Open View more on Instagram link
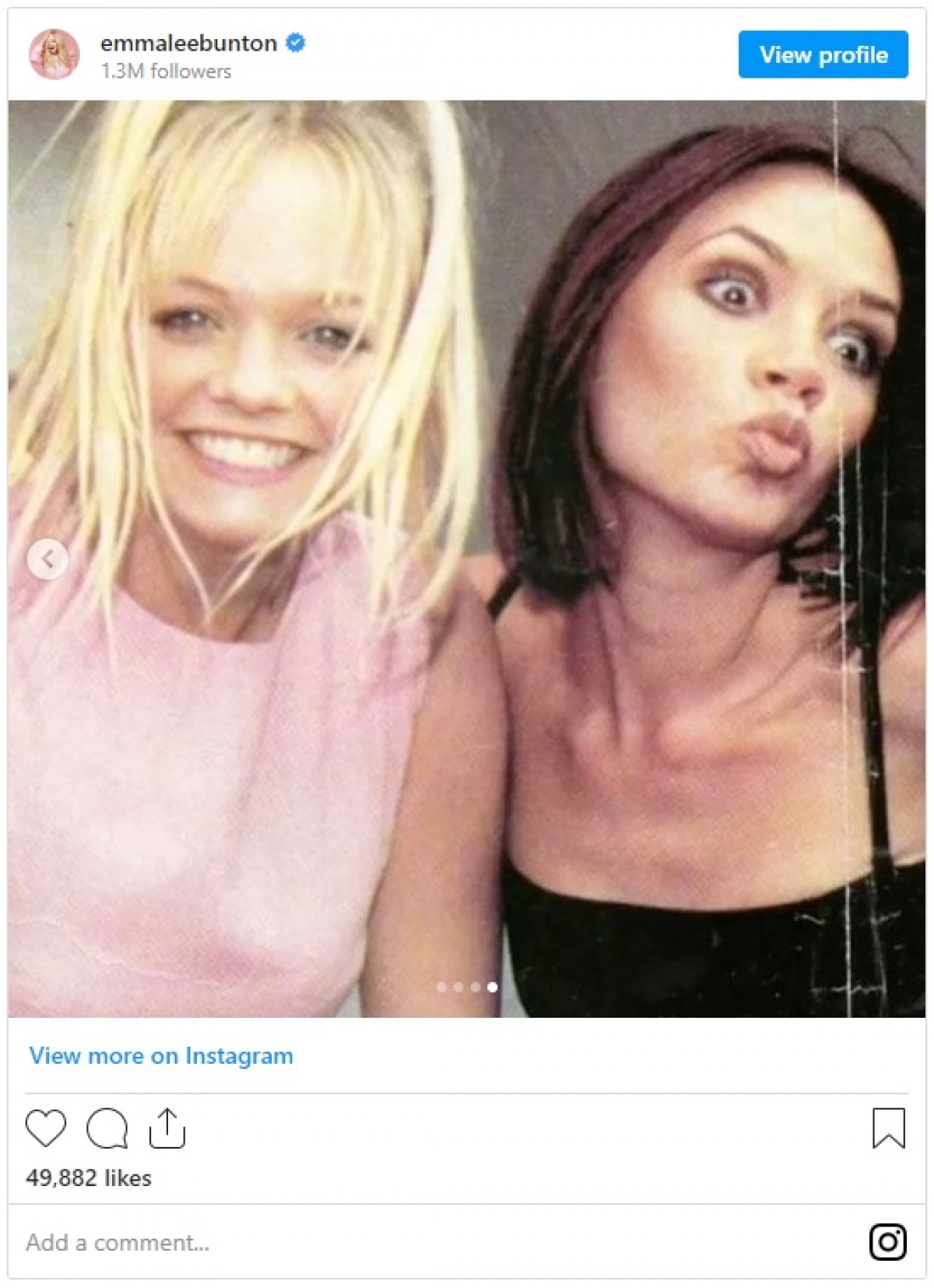 point(161,1056)
